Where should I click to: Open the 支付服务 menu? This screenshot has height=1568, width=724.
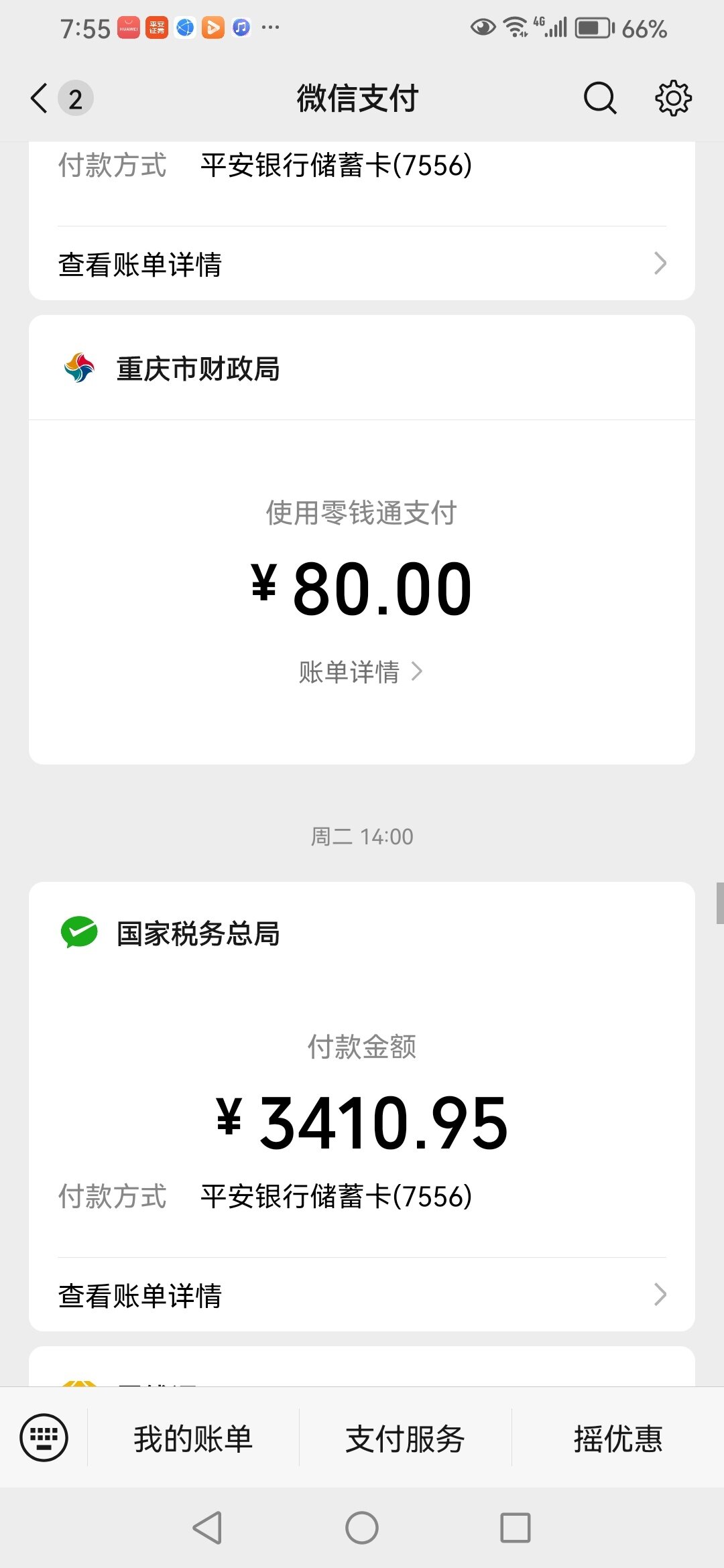[x=405, y=1438]
